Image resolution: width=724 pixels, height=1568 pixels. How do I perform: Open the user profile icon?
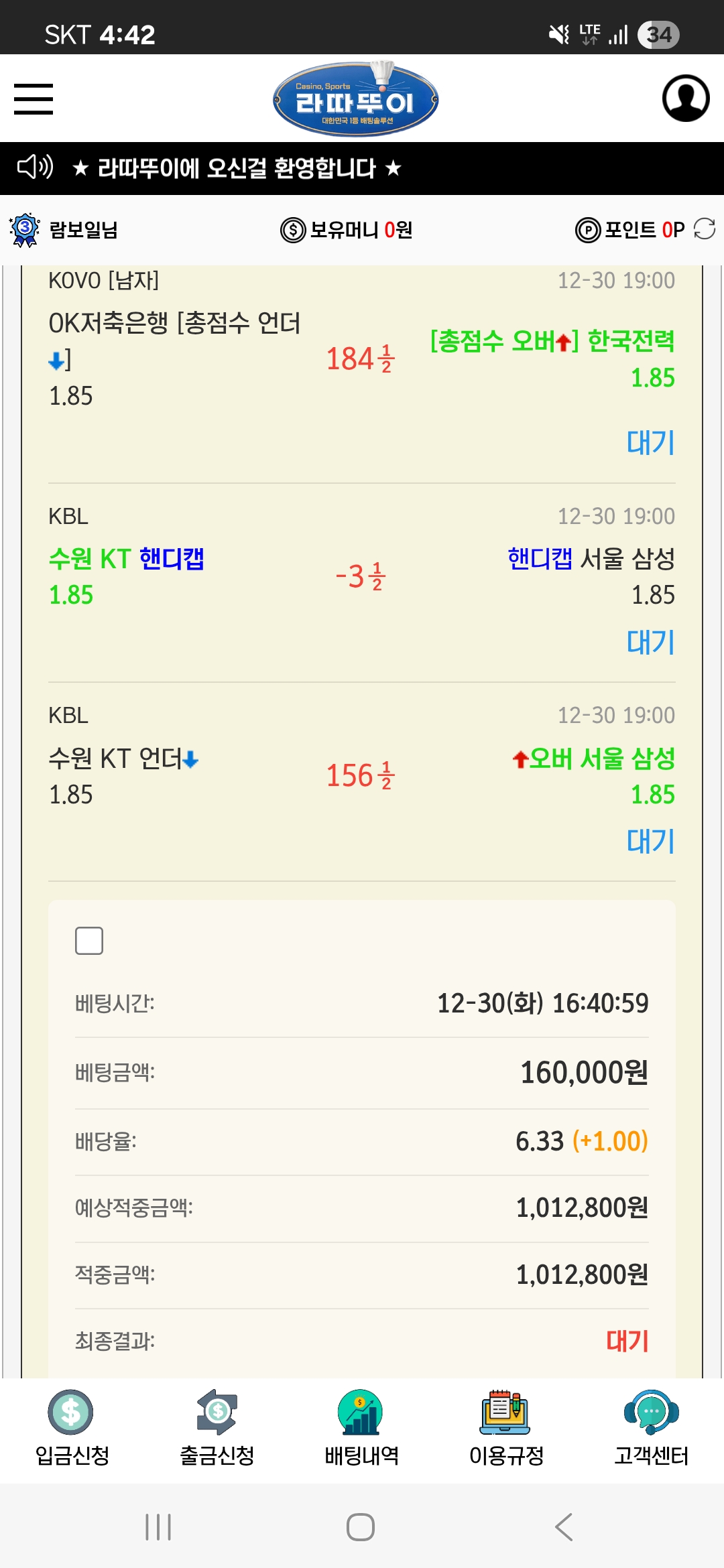pyautogui.click(x=685, y=99)
